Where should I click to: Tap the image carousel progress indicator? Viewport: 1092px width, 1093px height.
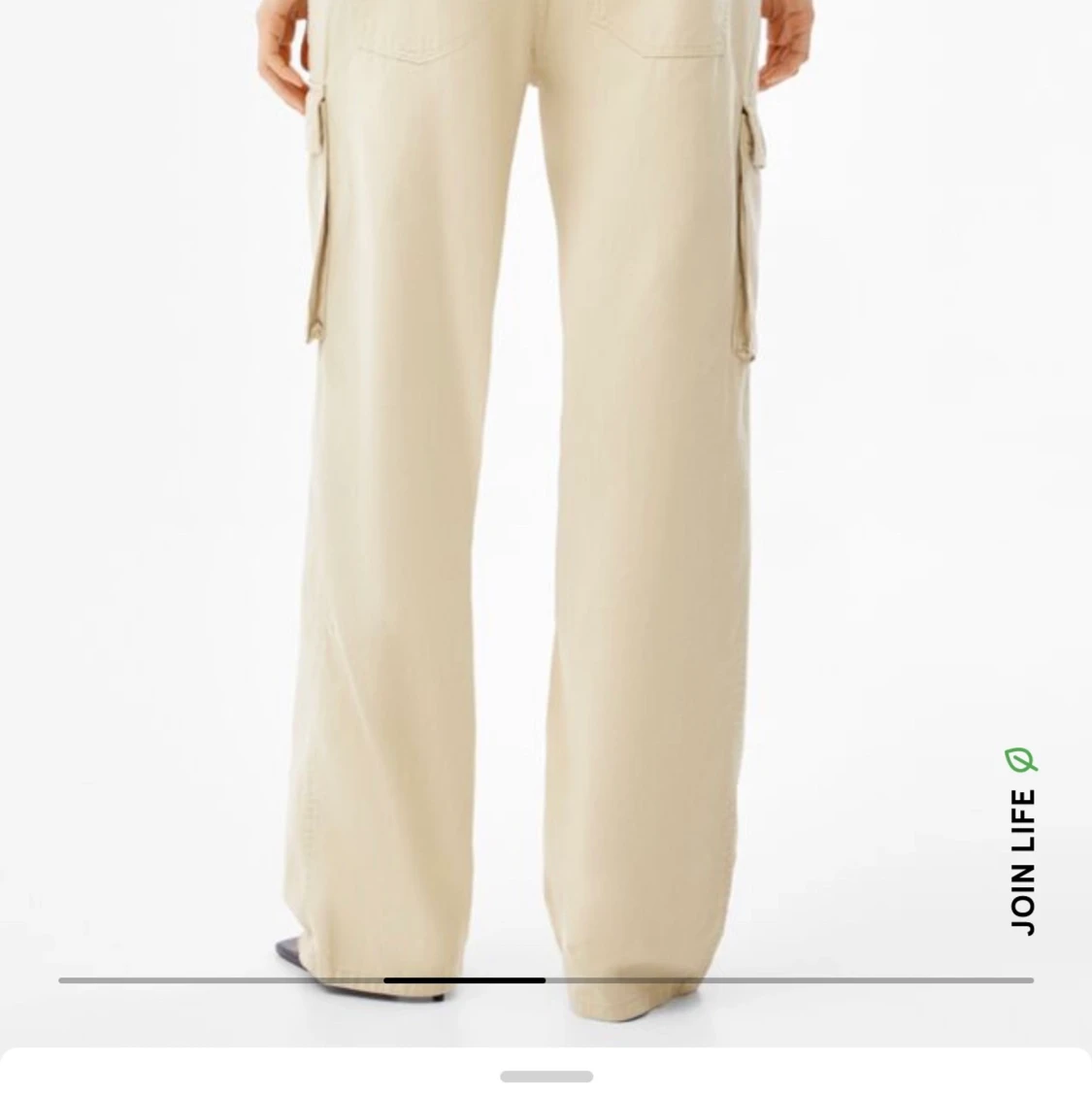click(x=465, y=980)
